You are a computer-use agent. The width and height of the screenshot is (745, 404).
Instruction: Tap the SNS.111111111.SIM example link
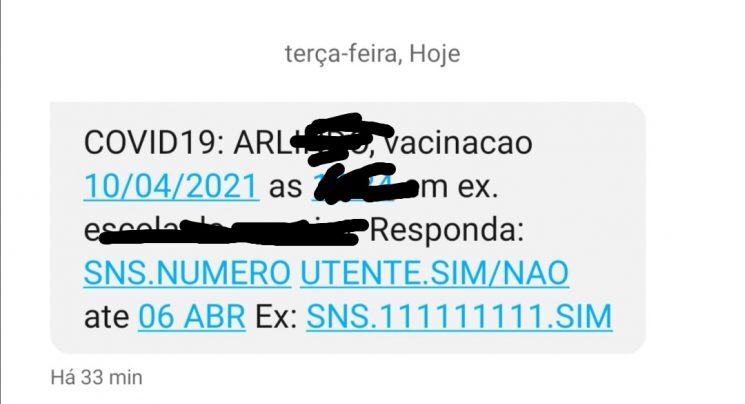tap(459, 317)
